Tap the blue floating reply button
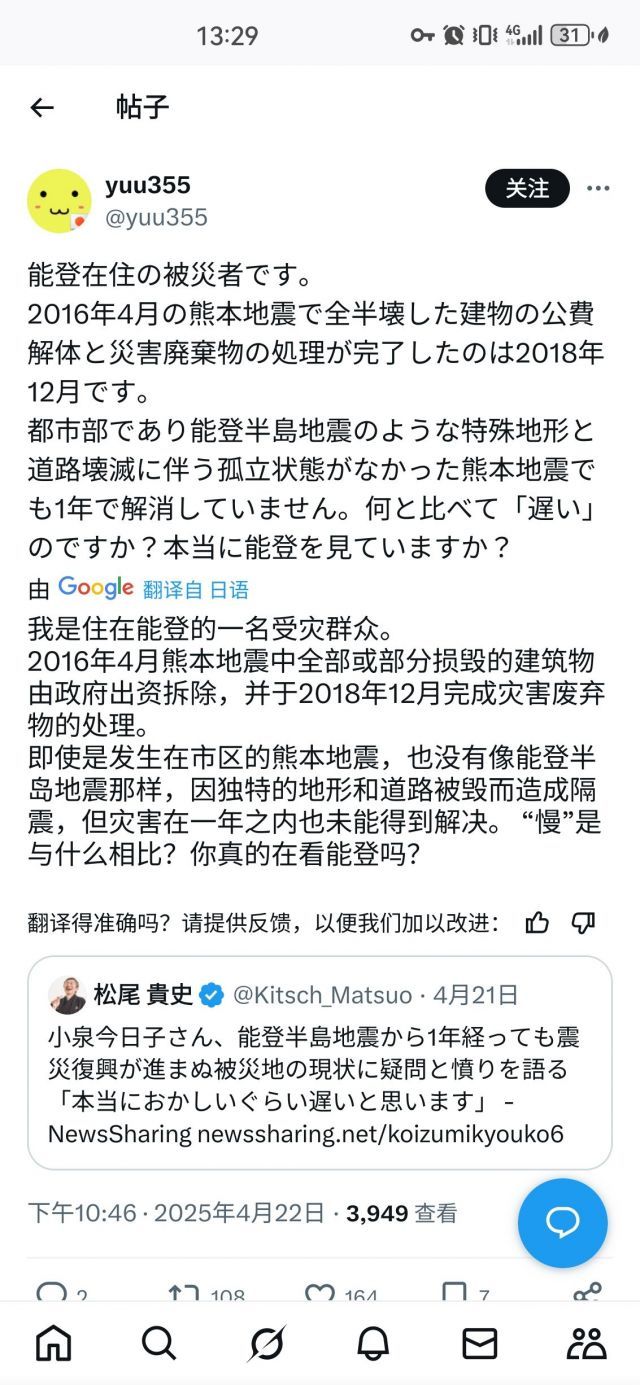 click(562, 1223)
